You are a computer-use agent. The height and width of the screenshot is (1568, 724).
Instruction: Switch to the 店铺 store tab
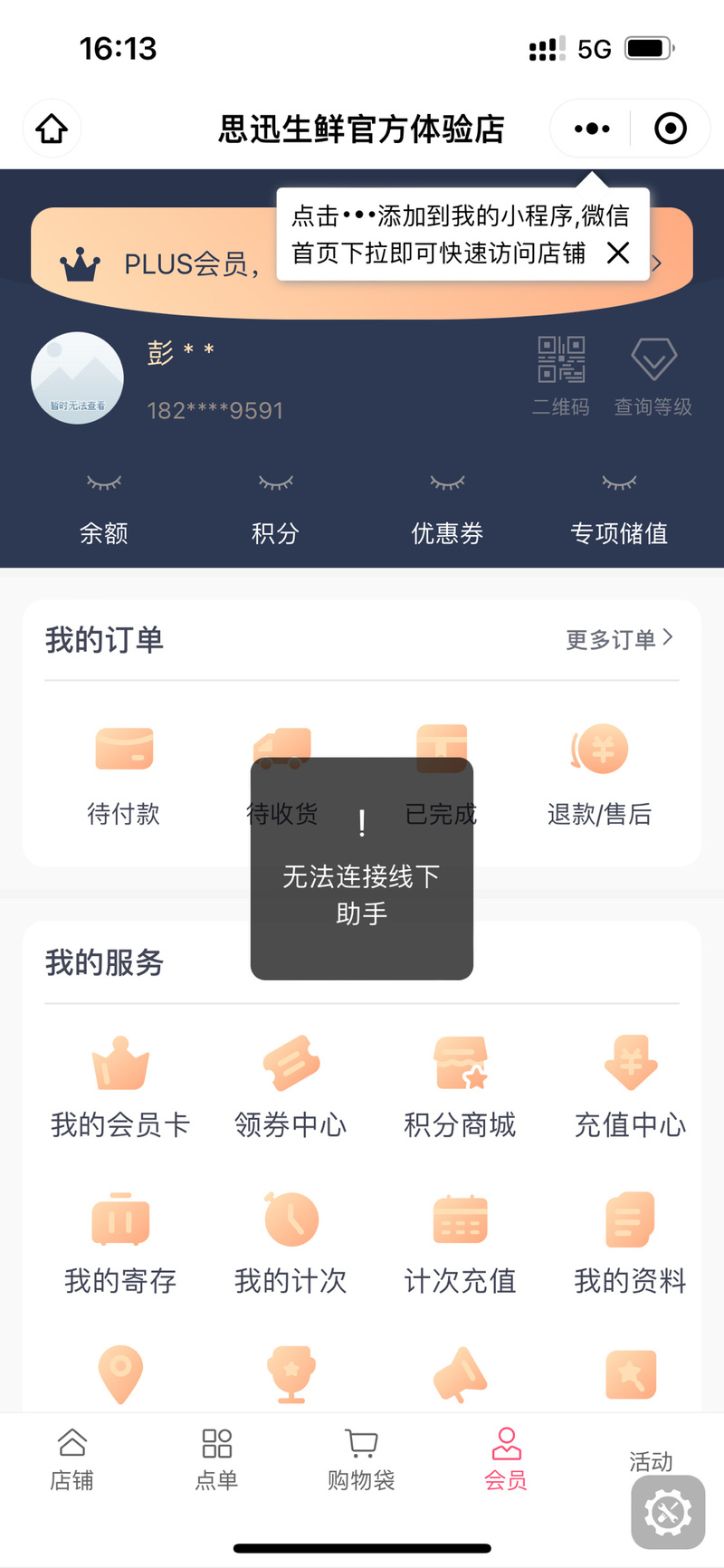pos(72,1459)
